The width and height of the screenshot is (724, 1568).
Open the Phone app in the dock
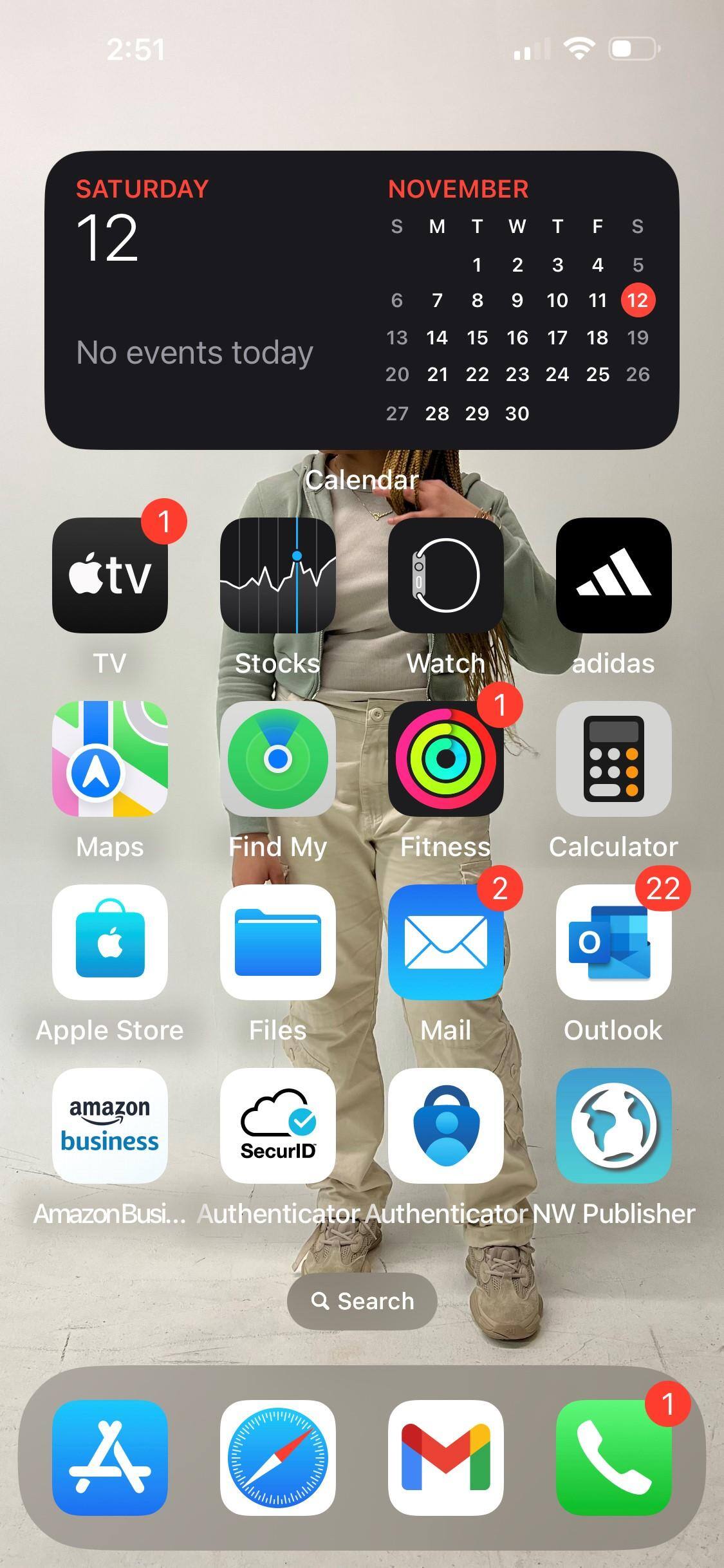tap(613, 1457)
